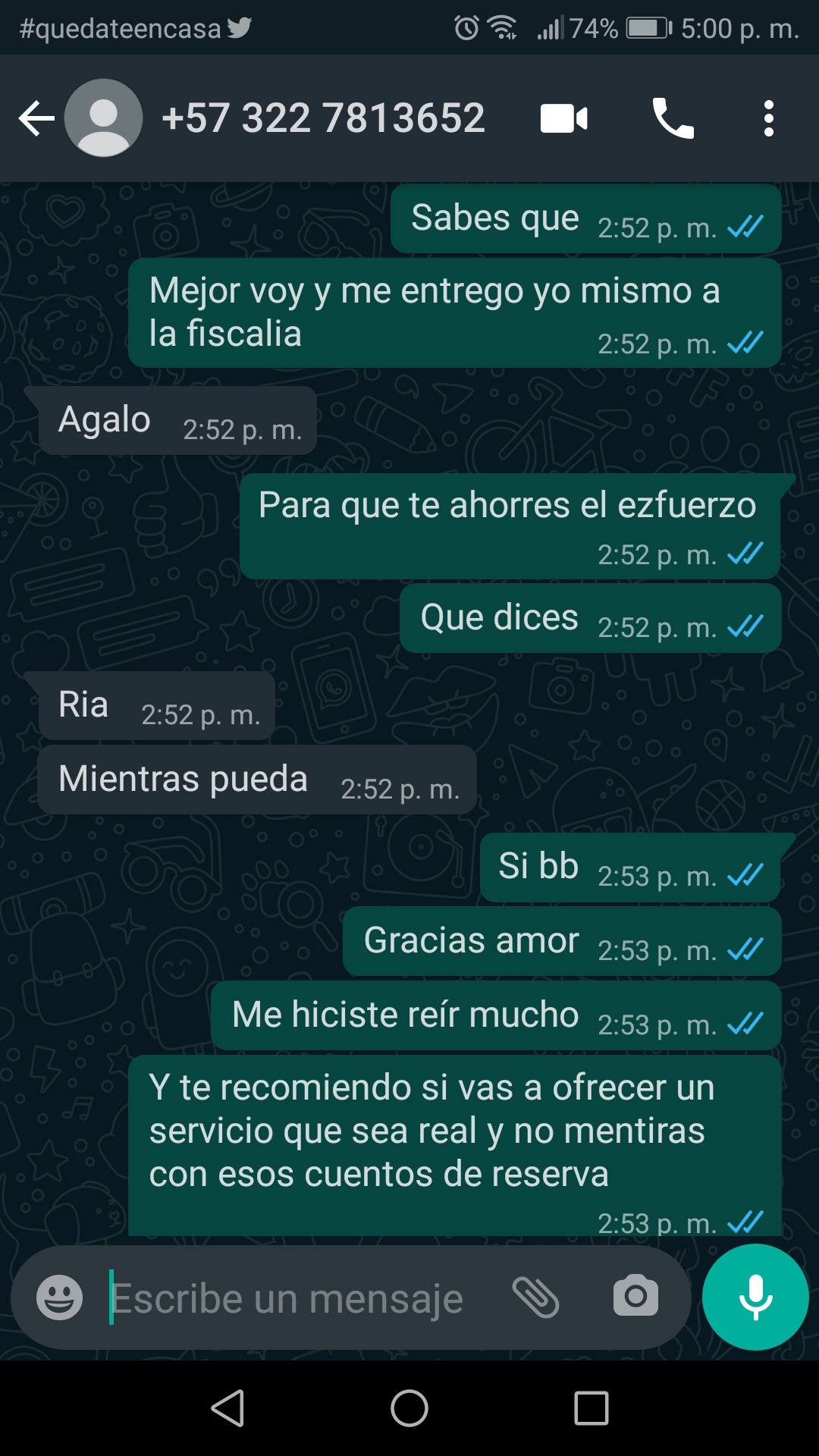The width and height of the screenshot is (819, 1456).
Task: Open the camera from the message bar
Action: point(635,1298)
